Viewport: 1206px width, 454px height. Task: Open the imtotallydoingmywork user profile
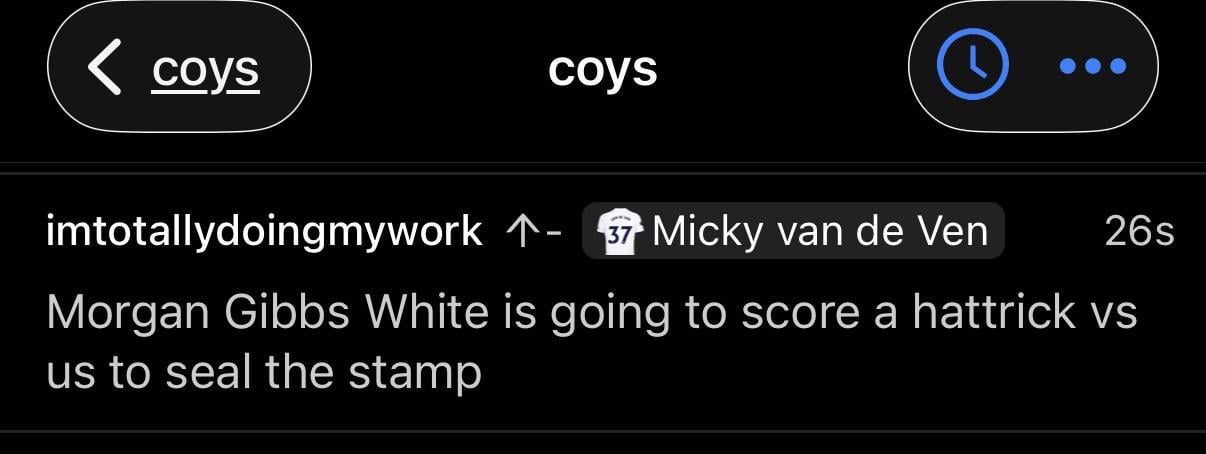[264, 232]
